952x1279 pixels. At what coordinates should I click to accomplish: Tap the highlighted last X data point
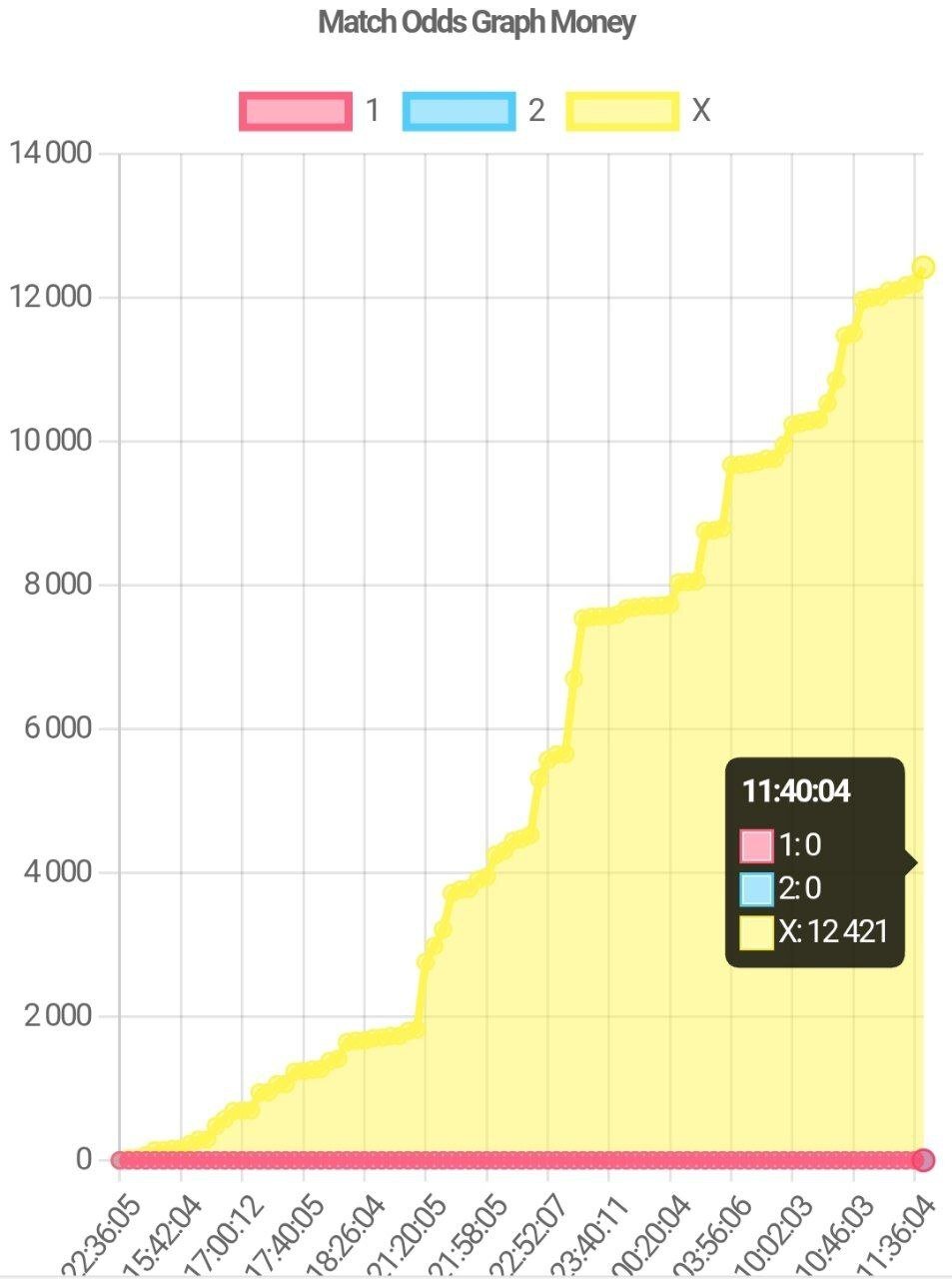pos(923,267)
